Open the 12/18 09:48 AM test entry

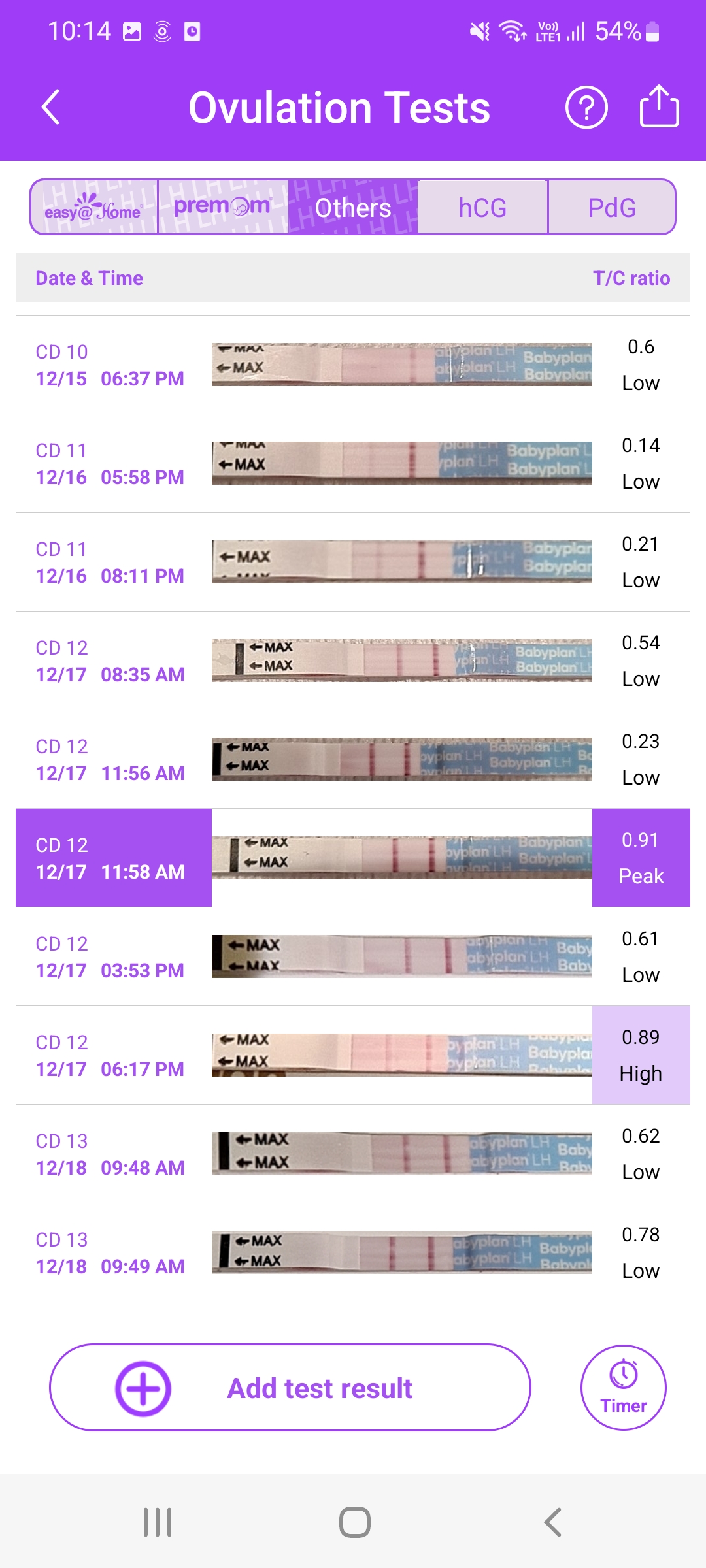(x=353, y=1154)
